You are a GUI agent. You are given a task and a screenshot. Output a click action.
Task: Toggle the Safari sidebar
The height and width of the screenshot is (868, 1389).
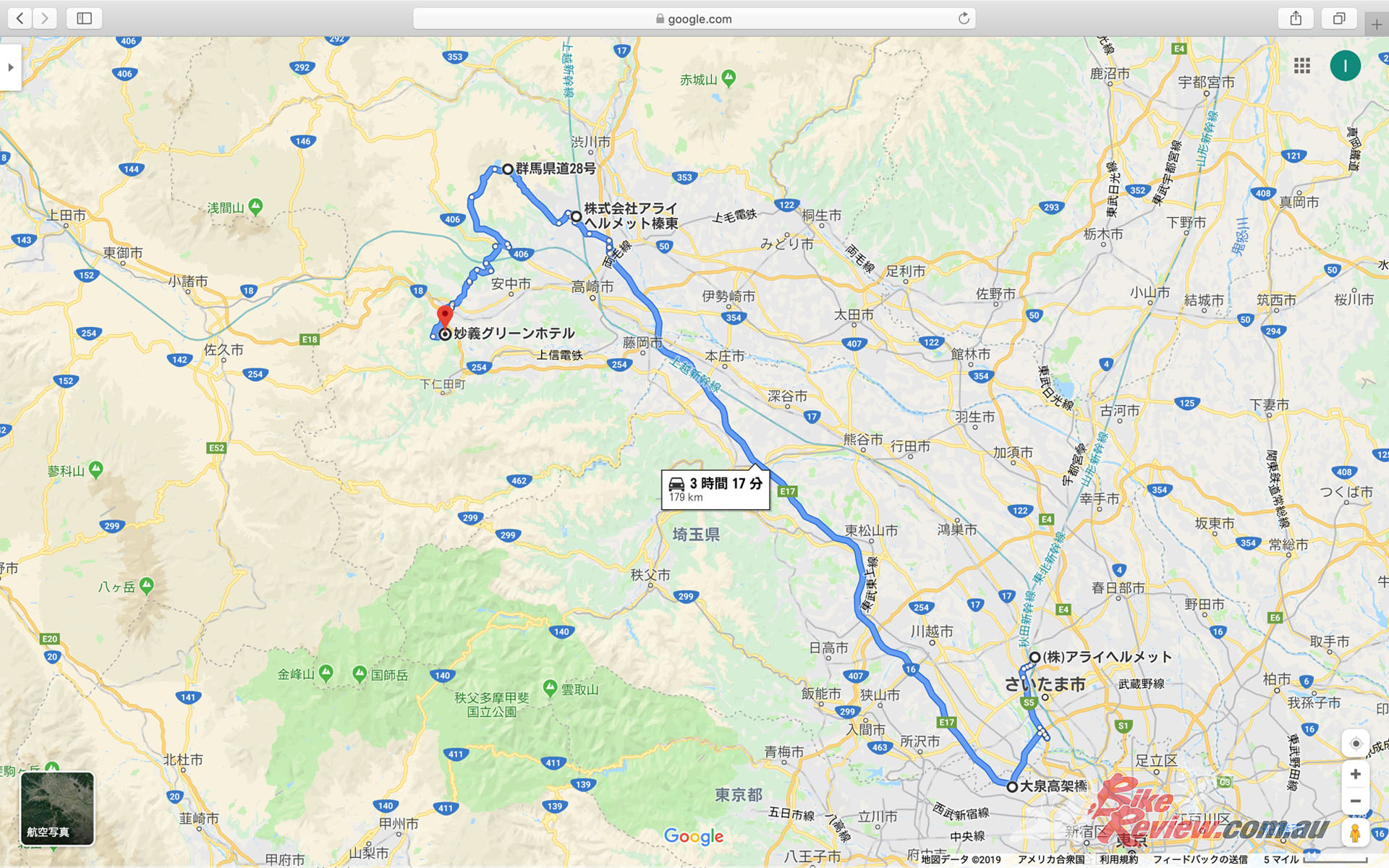84,18
